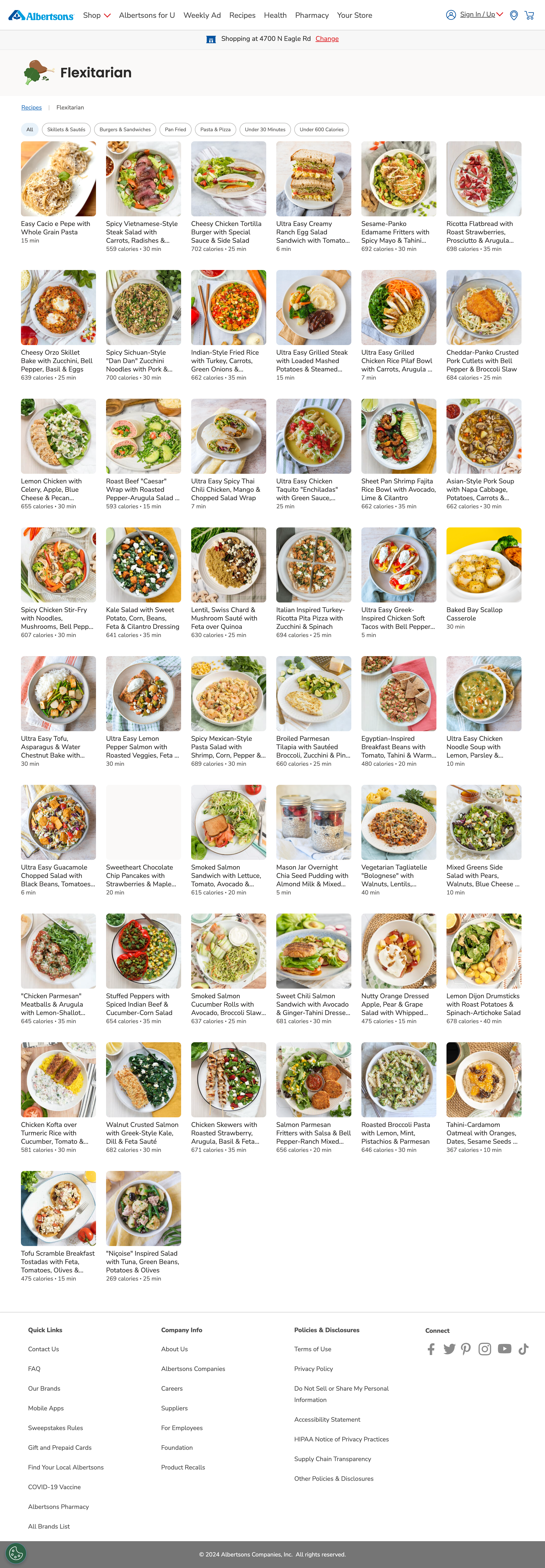Open Easy Cacio e Pepe recipe
This screenshot has width=545, height=1568.
58,179
